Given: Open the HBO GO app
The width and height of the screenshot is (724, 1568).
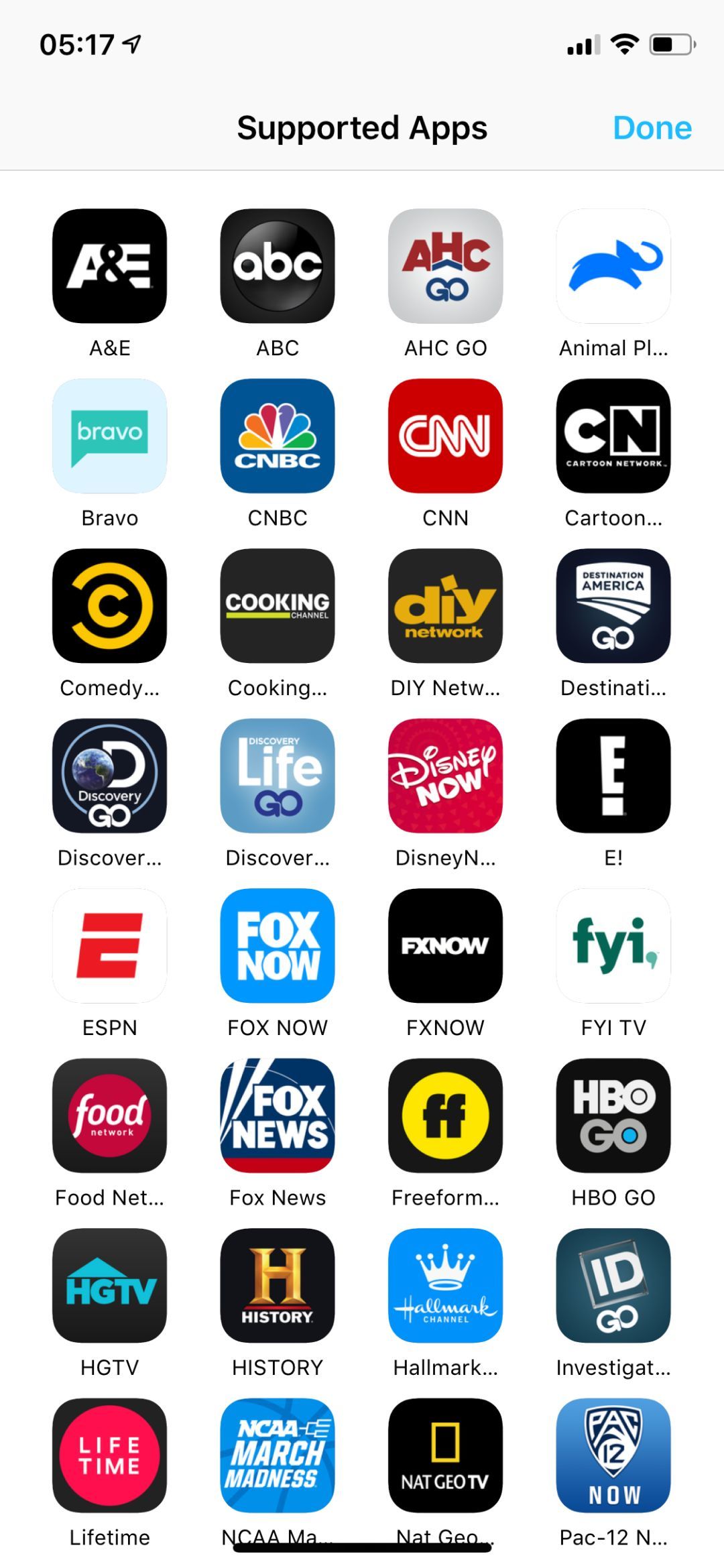Looking at the screenshot, I should click(613, 1115).
